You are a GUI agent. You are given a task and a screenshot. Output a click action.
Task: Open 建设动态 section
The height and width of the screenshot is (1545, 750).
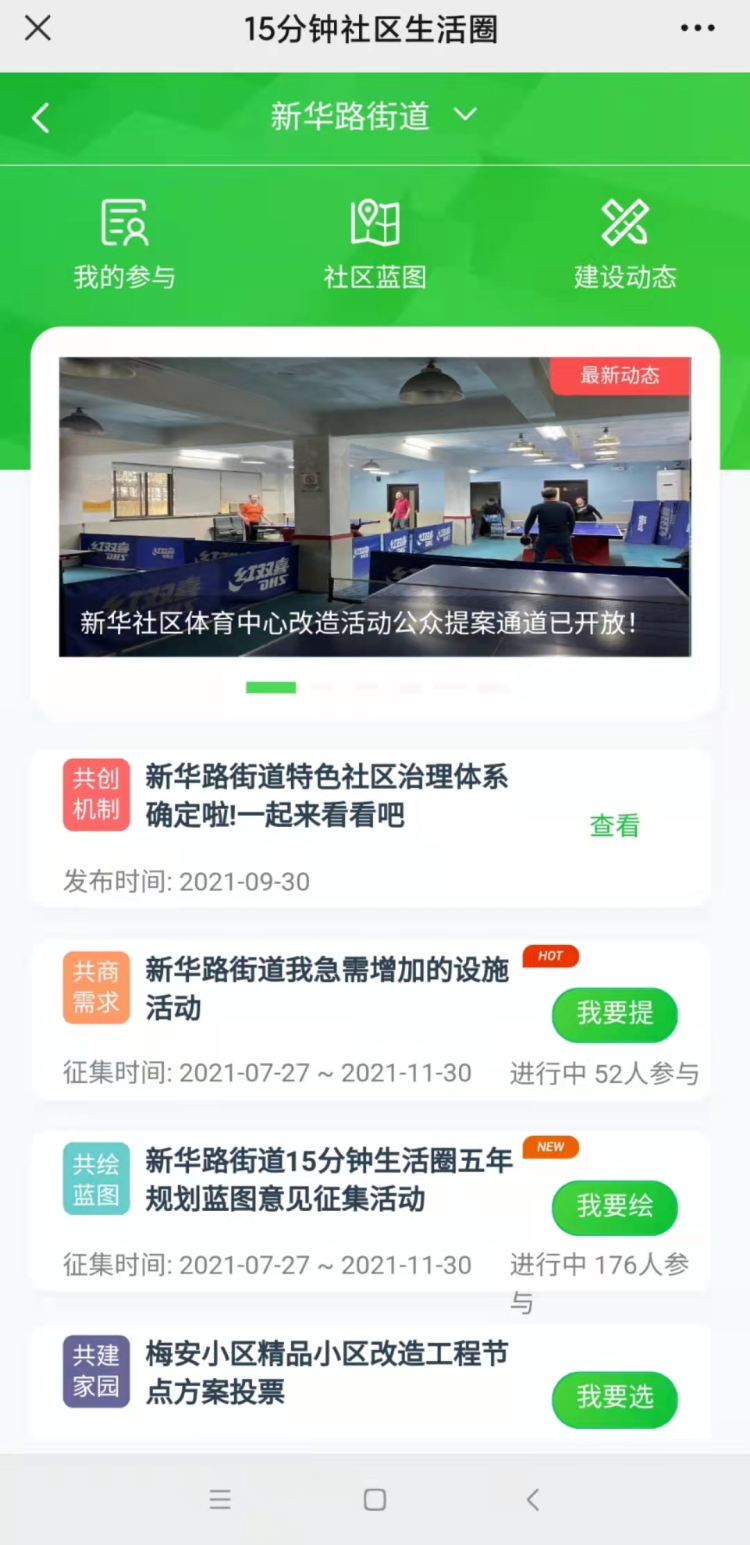click(625, 244)
